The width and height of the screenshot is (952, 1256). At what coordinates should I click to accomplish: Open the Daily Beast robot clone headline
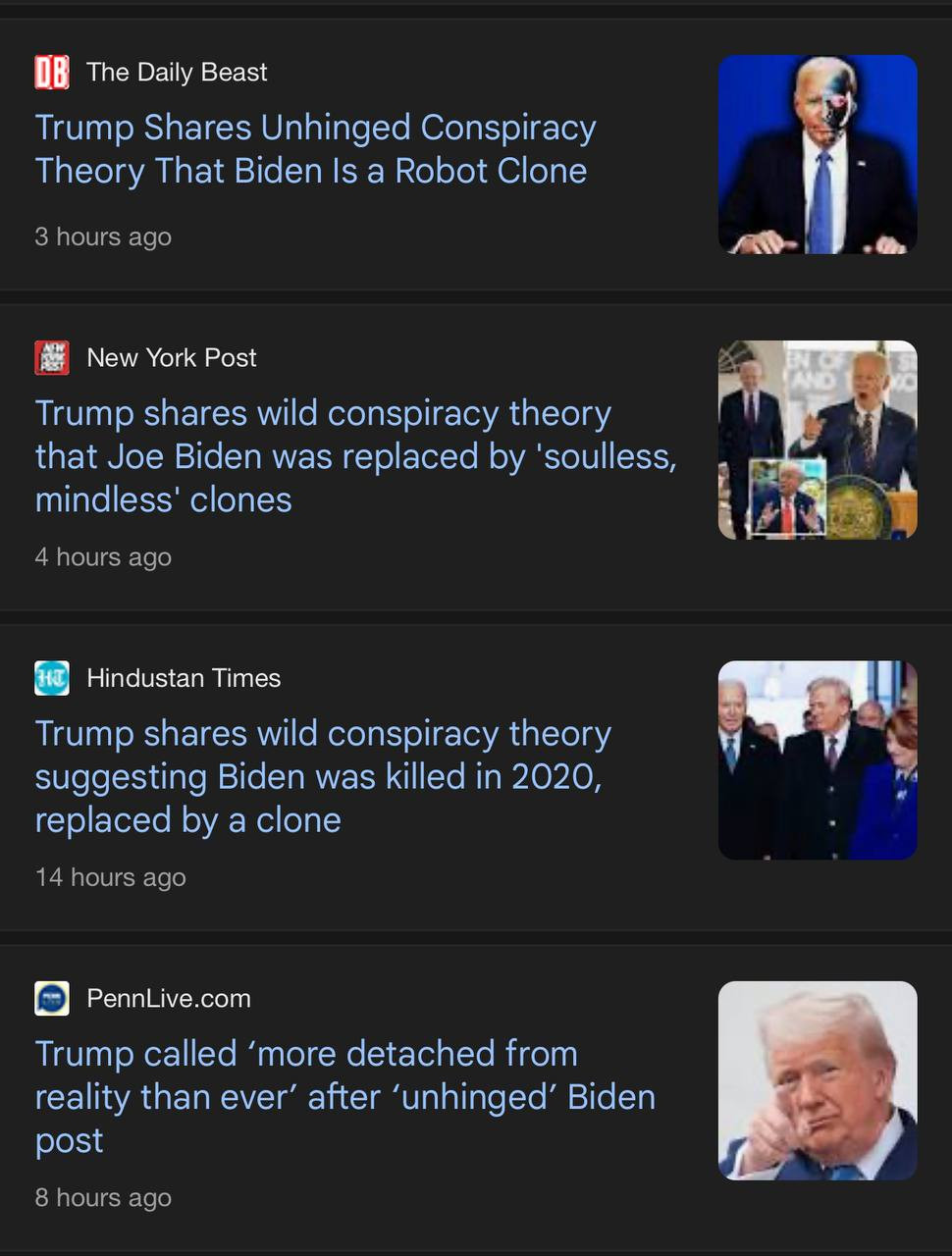[x=314, y=149]
